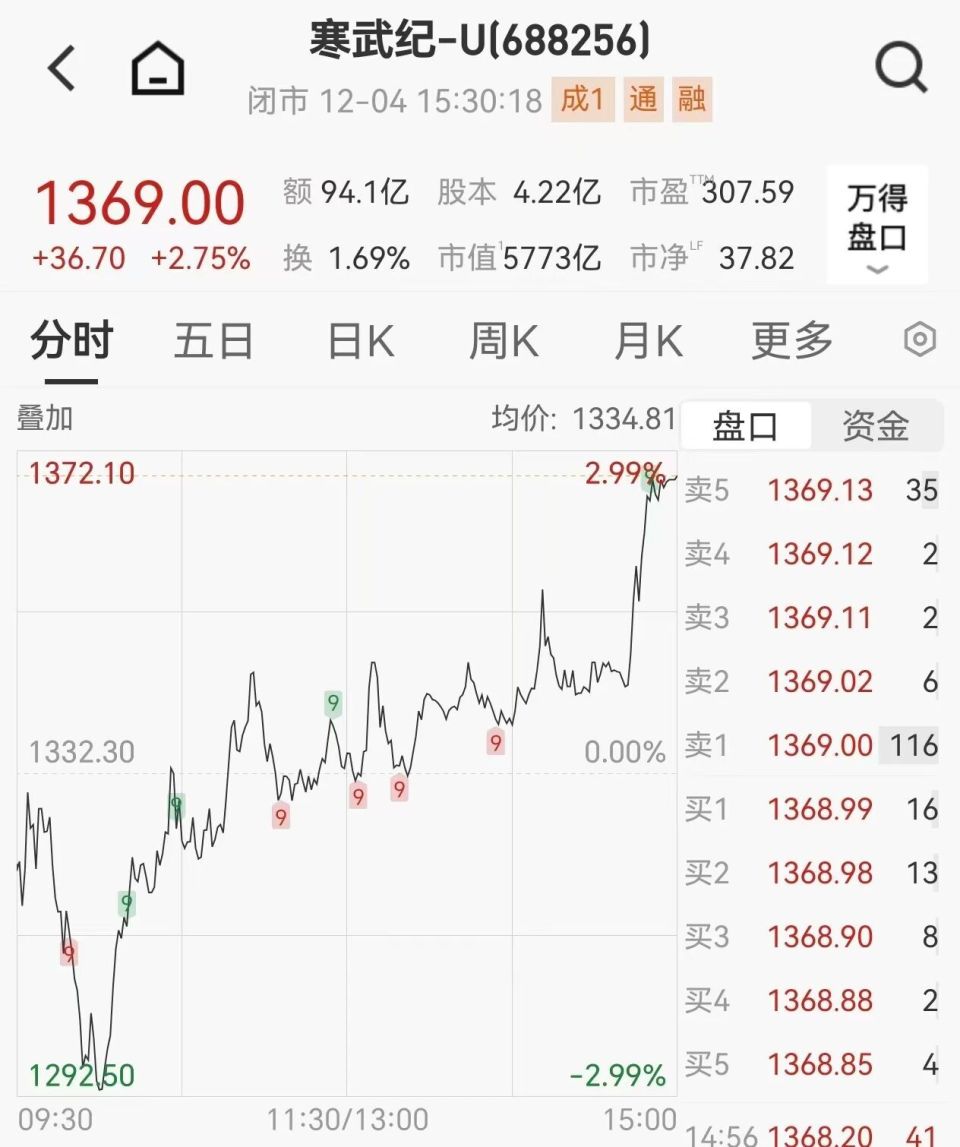Toggle the 叠加 overlay option

43,419
